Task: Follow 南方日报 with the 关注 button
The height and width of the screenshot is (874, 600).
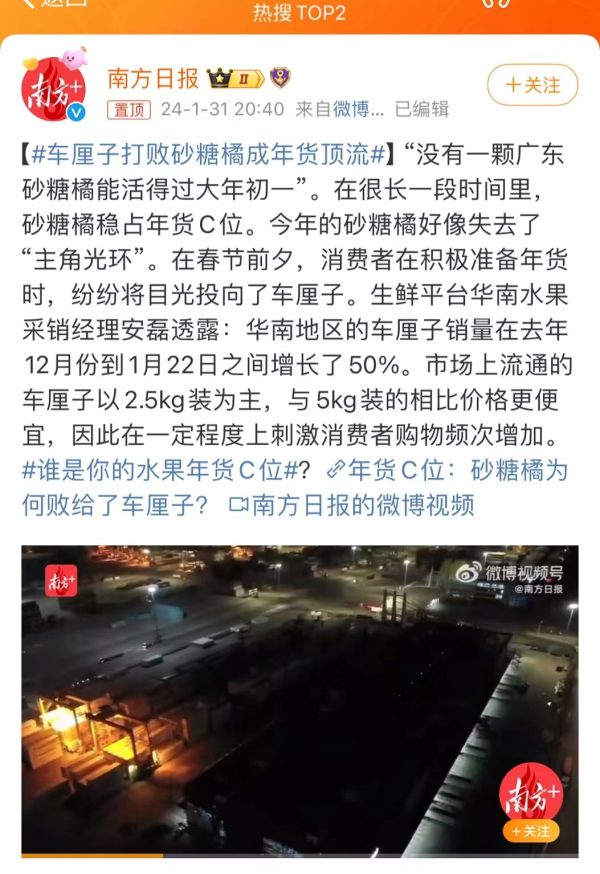Action: 532,85
